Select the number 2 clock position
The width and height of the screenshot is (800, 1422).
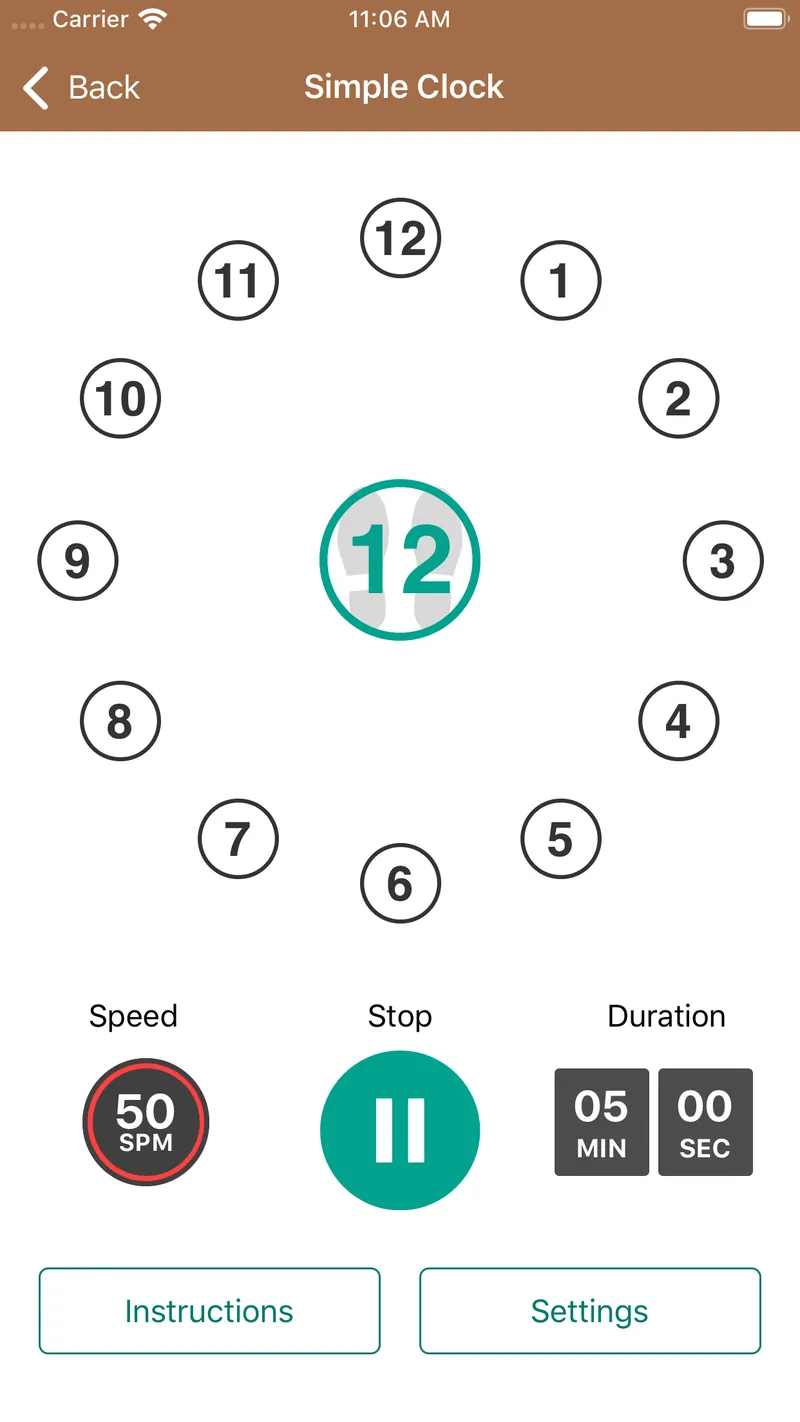click(x=679, y=398)
